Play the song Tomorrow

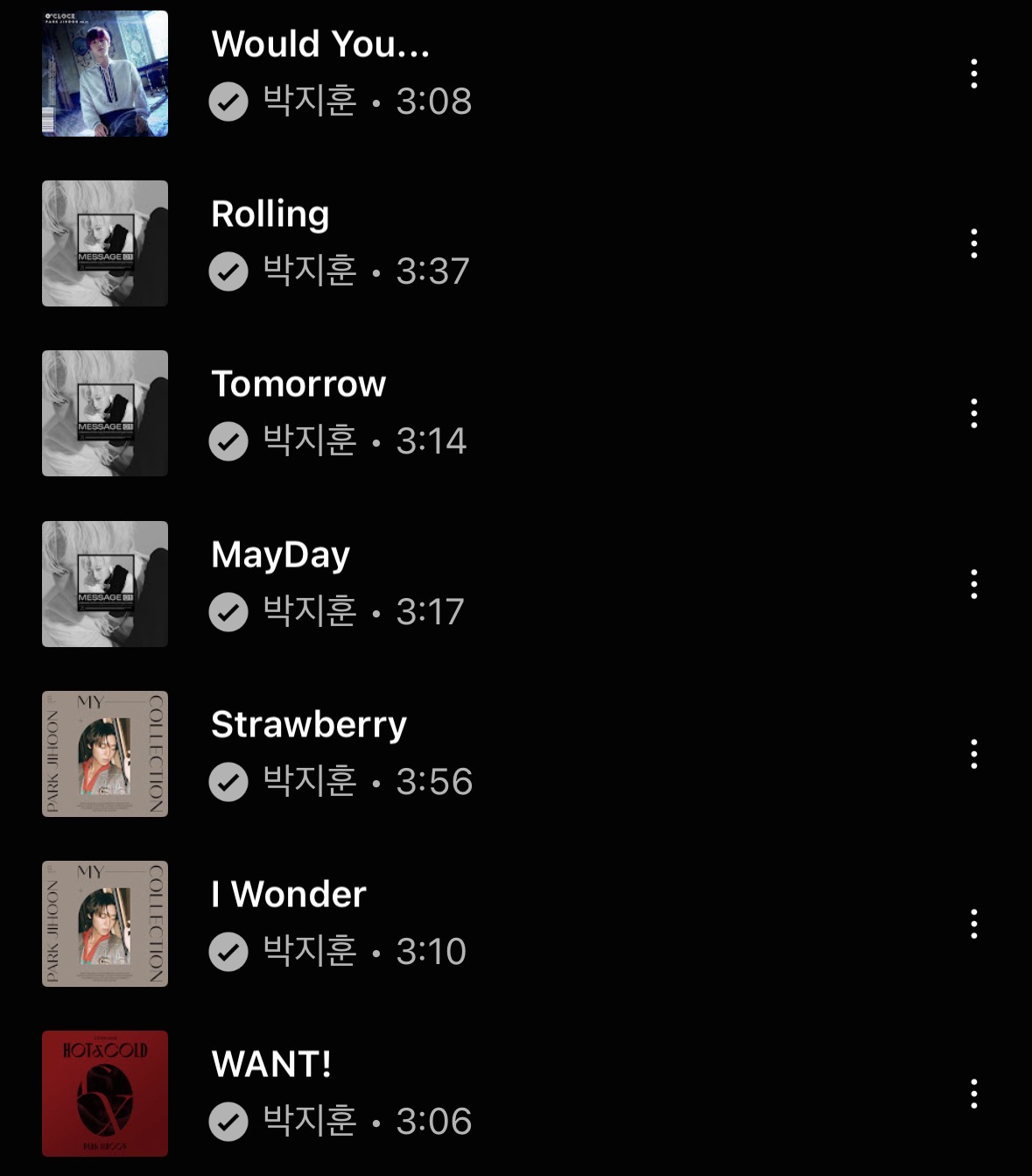[x=298, y=385]
